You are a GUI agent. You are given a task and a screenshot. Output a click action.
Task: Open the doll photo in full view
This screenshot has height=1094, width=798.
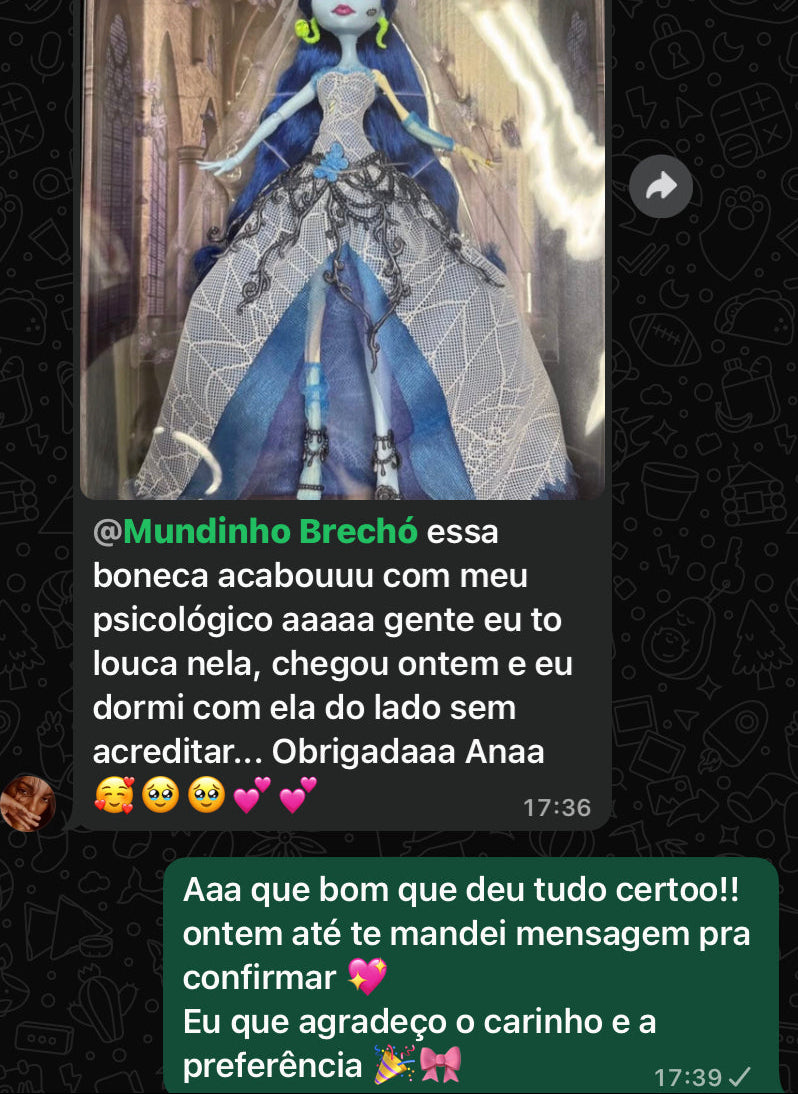tap(342, 250)
